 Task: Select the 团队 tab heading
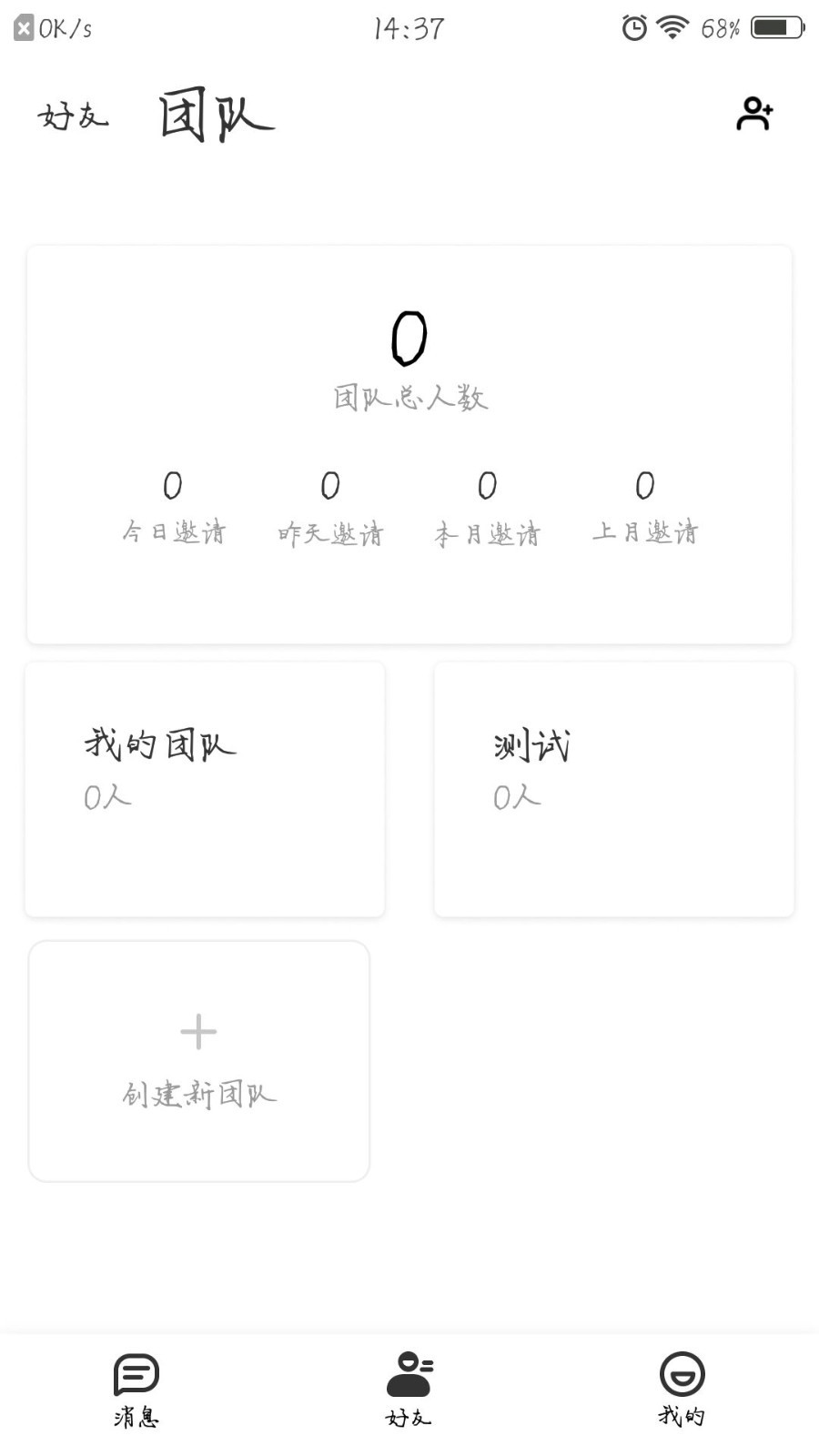point(216,114)
